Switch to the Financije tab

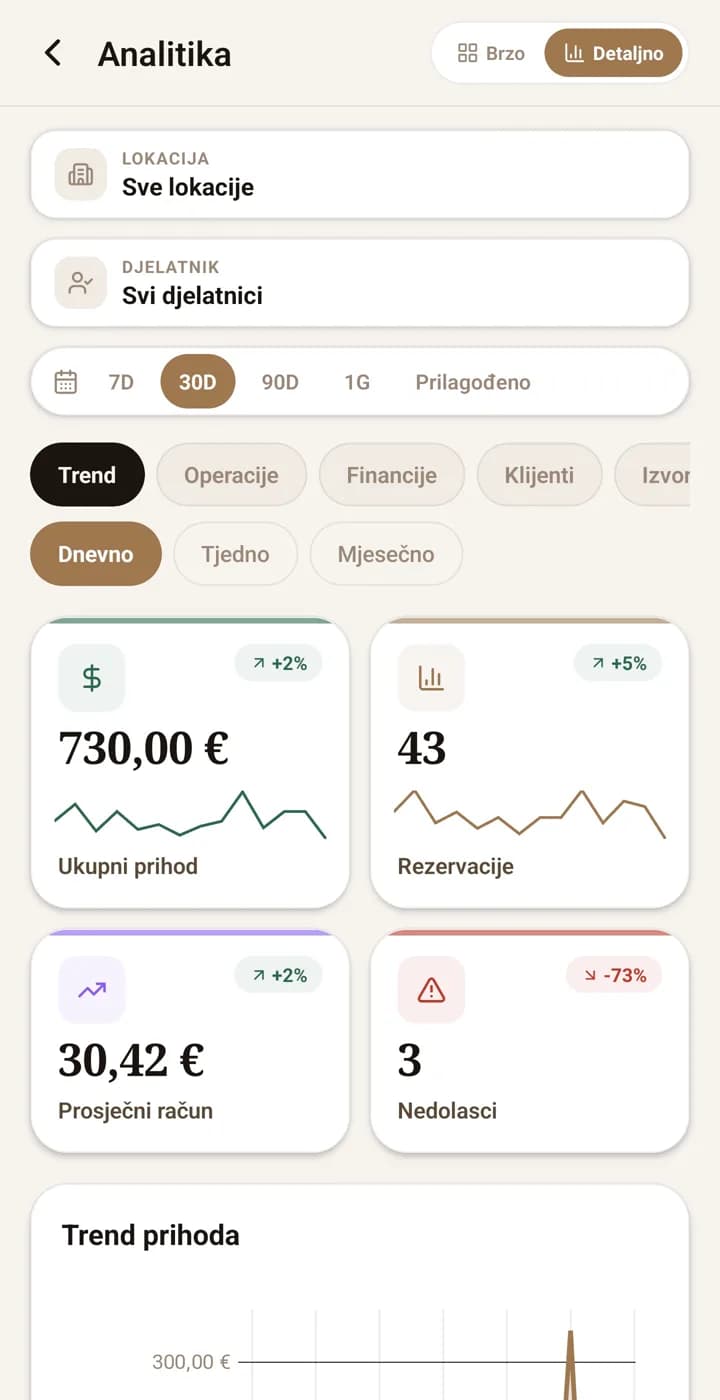pyautogui.click(x=392, y=475)
